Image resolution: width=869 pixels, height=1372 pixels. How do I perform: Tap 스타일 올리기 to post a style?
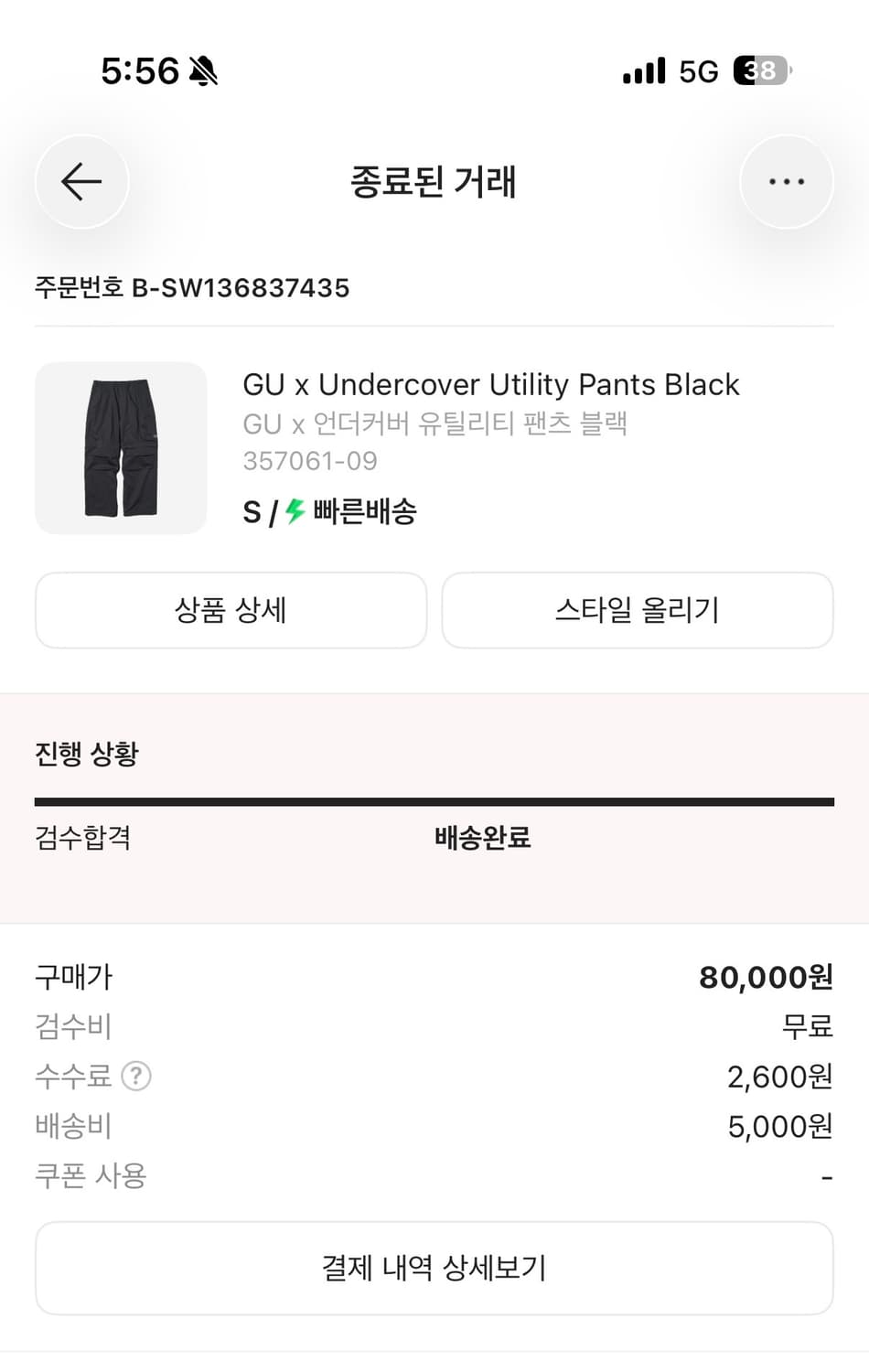click(x=637, y=610)
